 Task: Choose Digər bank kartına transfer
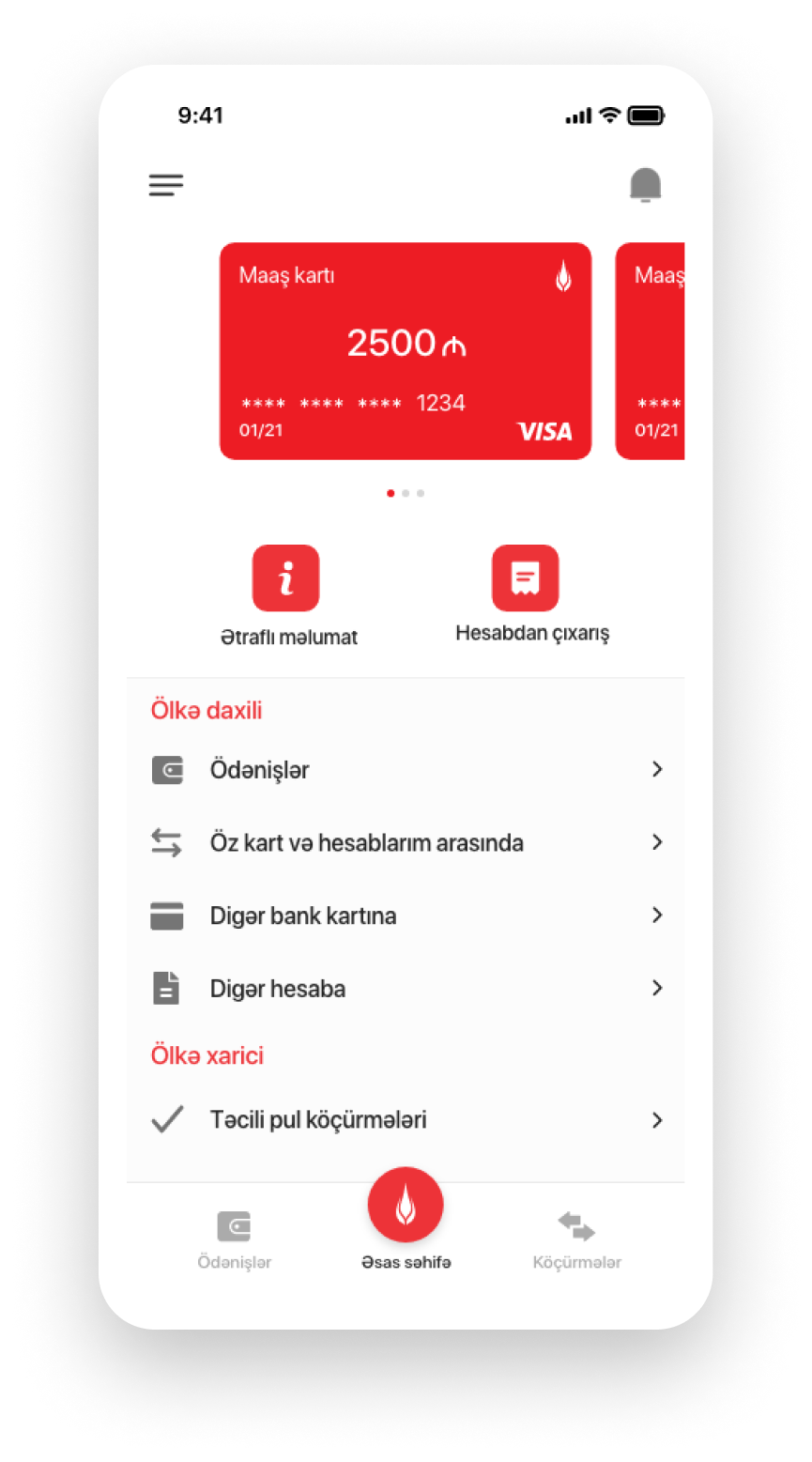click(x=406, y=916)
